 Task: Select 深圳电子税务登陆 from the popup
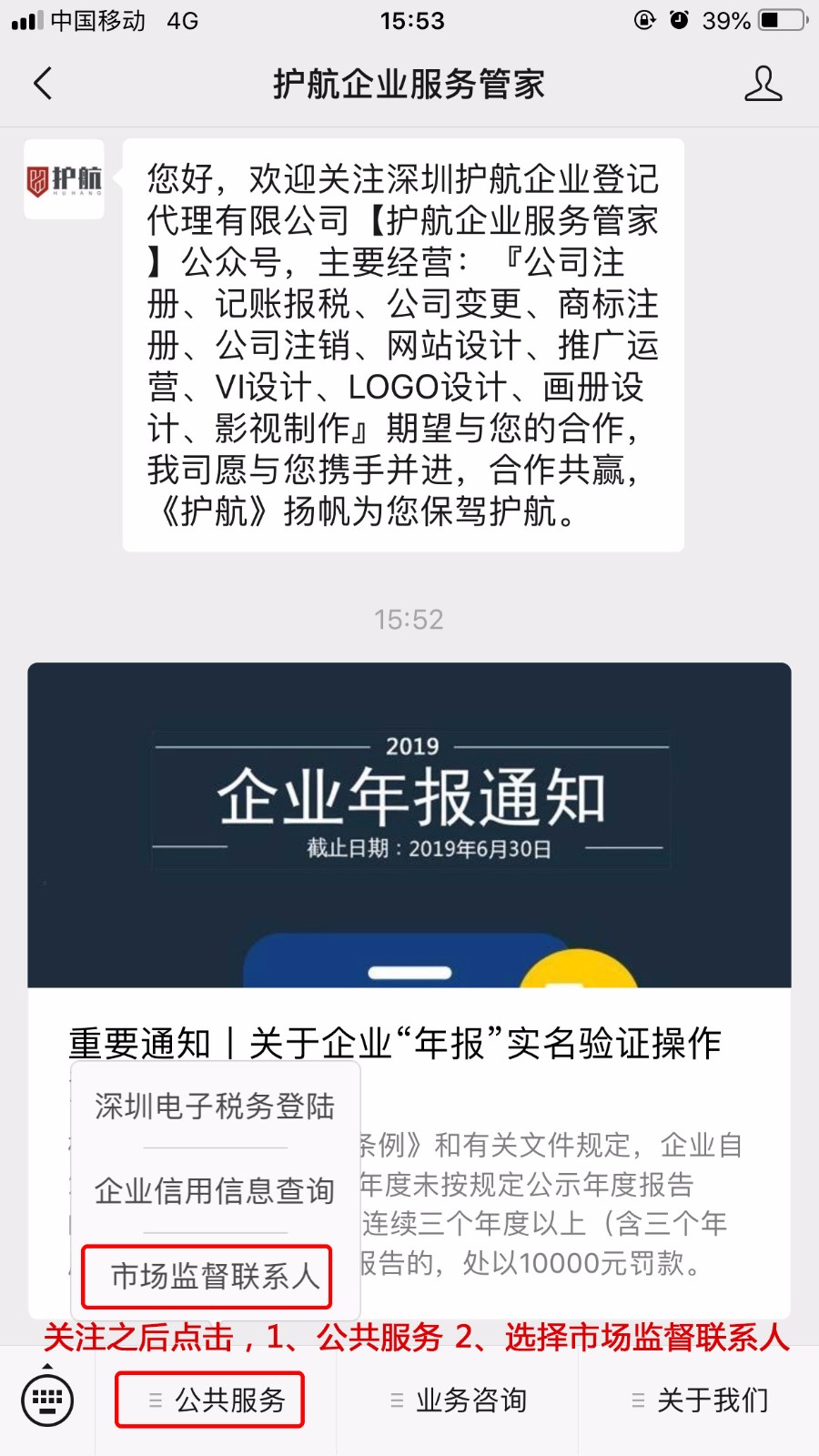(215, 1107)
